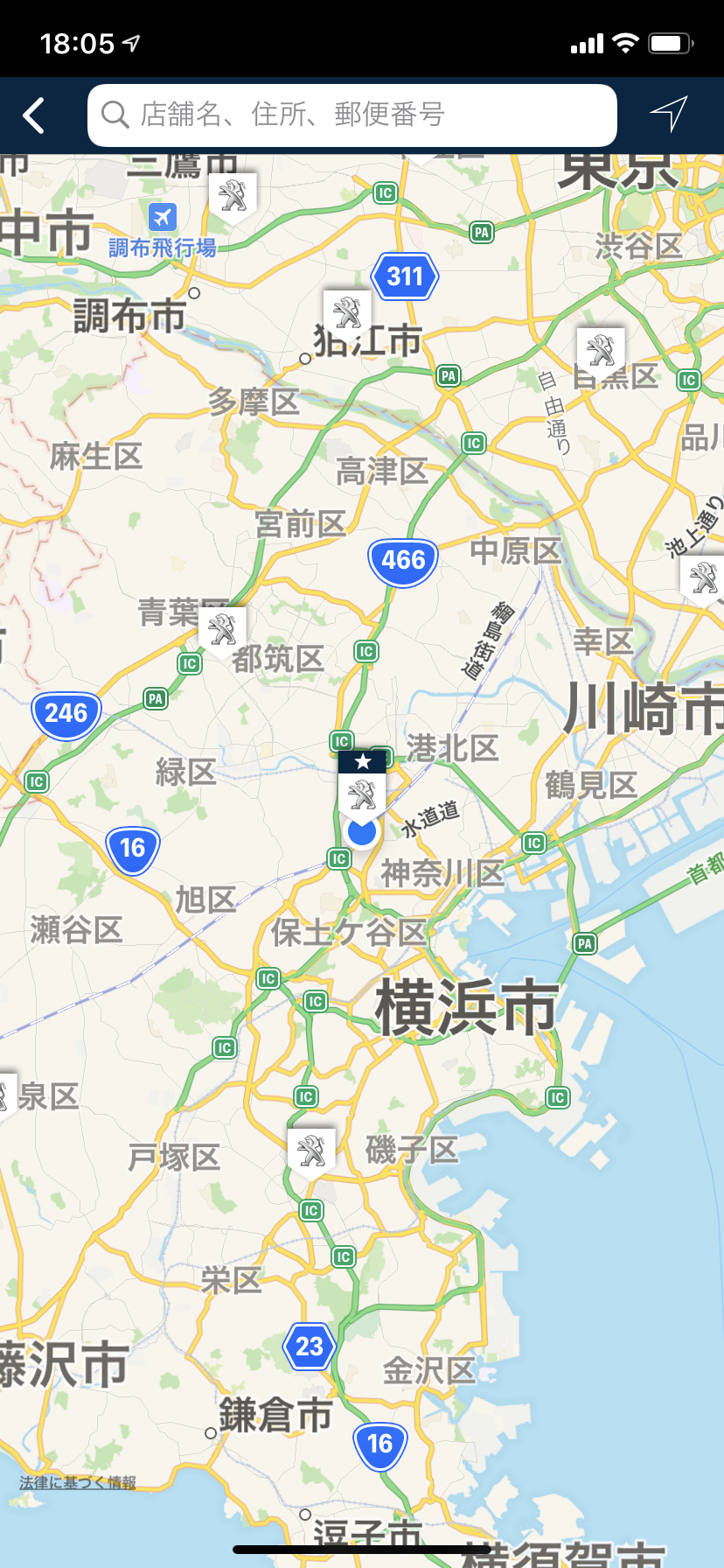Center map on current location arrow
The image size is (724, 1568).
(x=668, y=115)
